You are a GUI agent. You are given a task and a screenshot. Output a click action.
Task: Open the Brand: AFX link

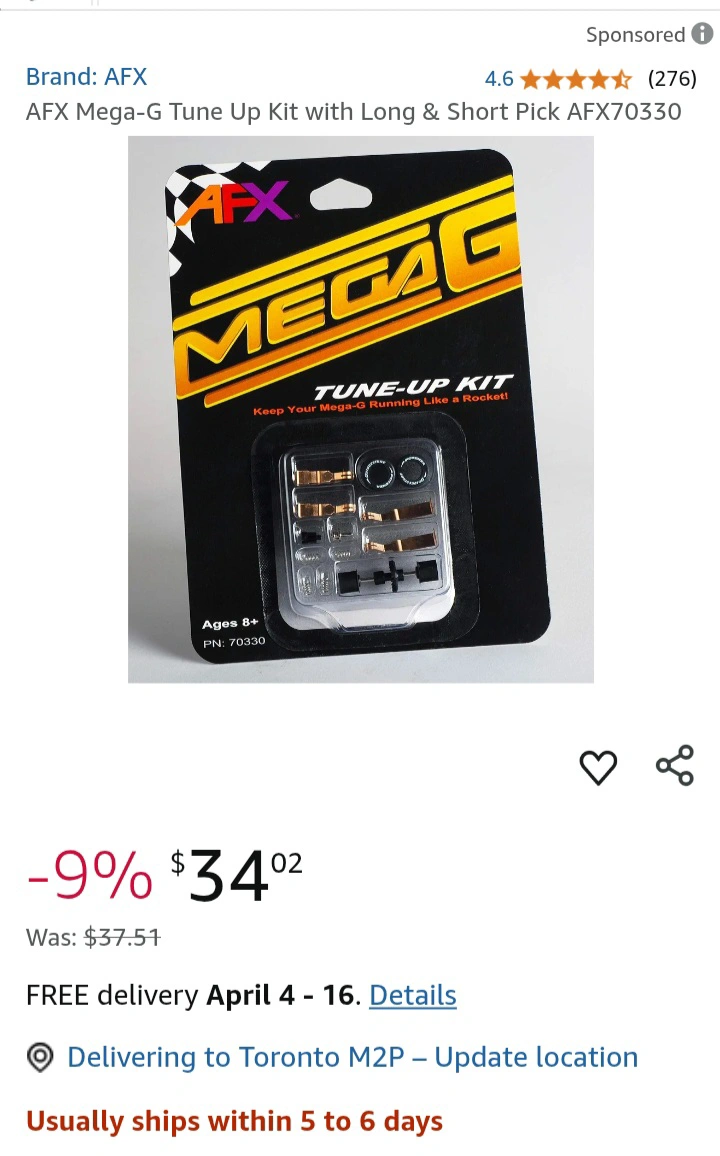(86, 77)
